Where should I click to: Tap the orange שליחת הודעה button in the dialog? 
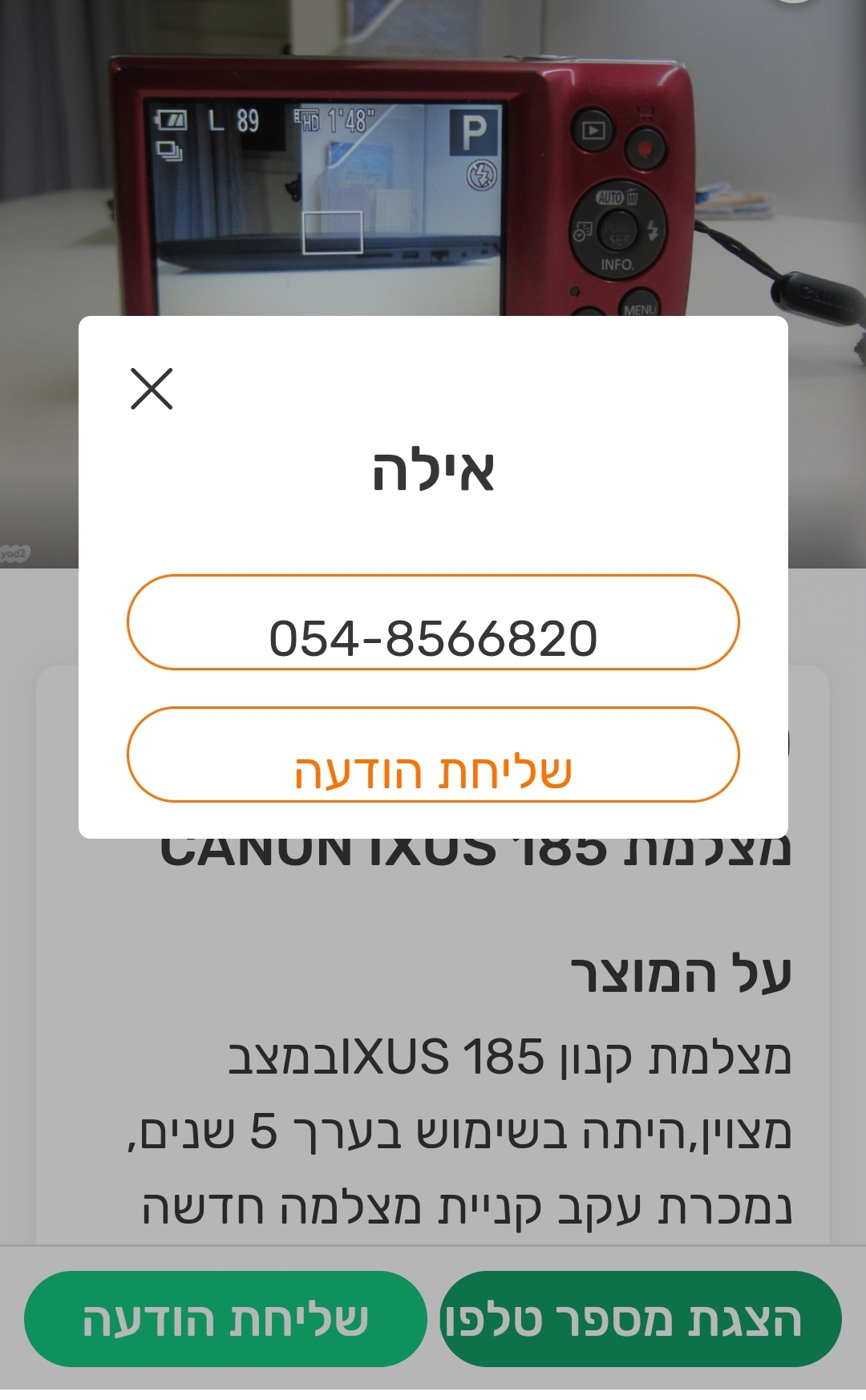pyautogui.click(x=433, y=755)
